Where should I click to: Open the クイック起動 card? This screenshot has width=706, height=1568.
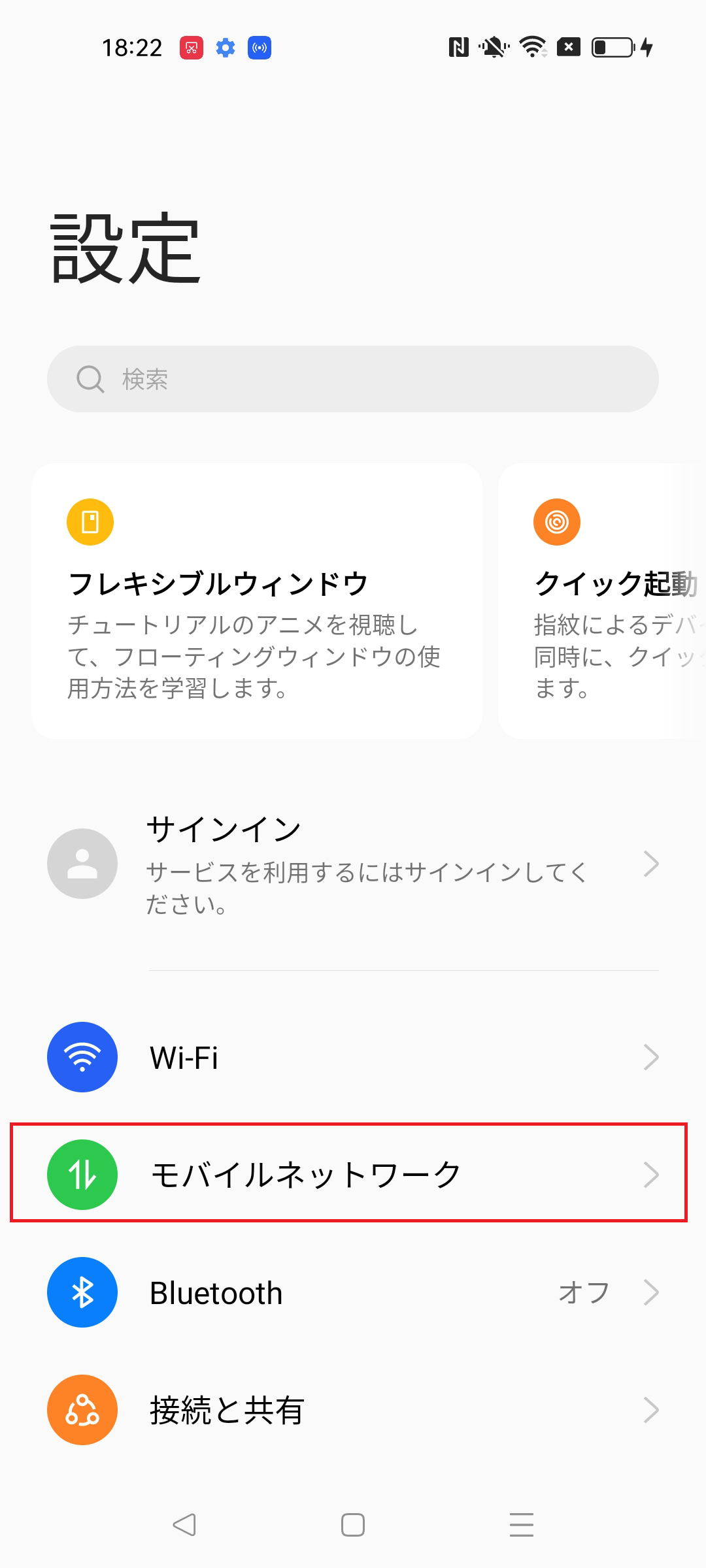pyautogui.click(x=601, y=601)
